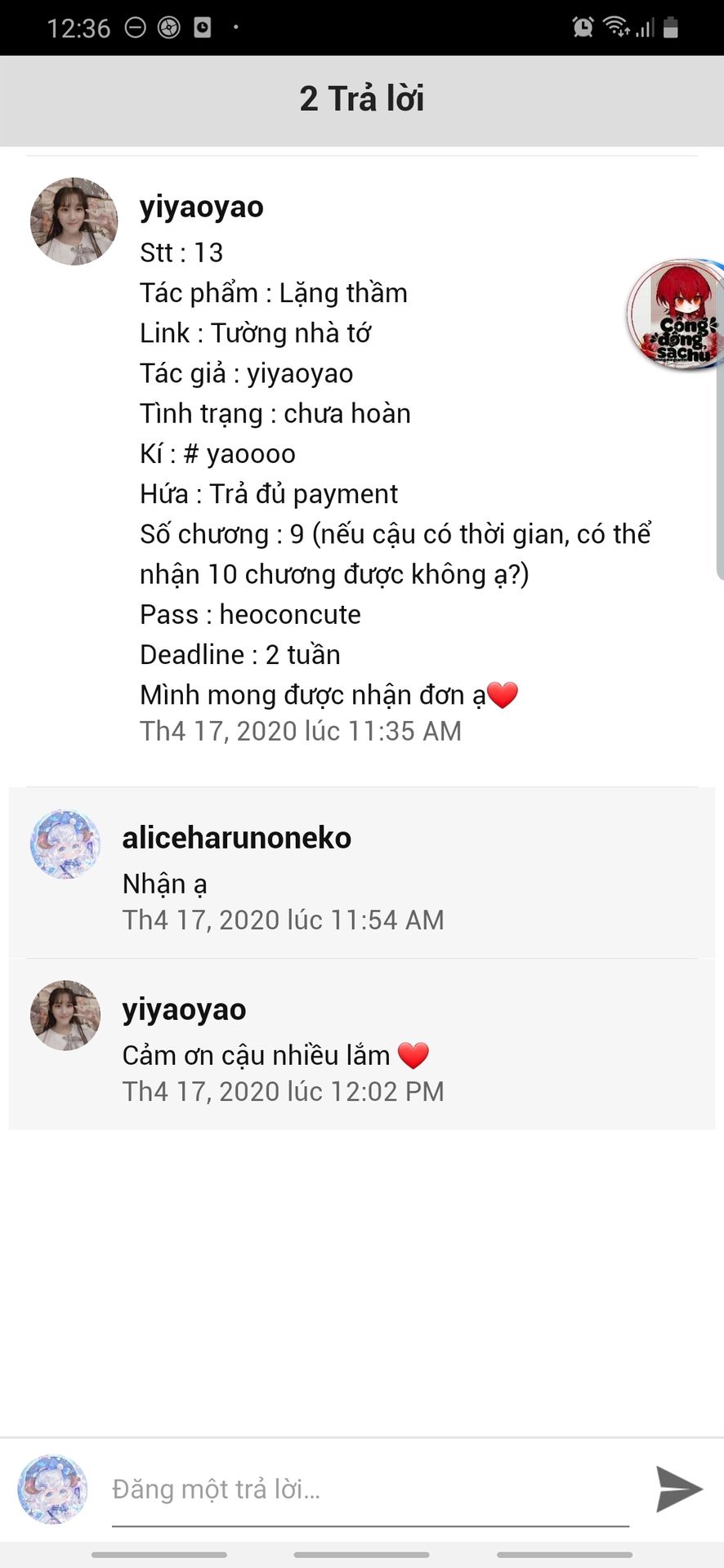Tap the reply field "Đăng một trả lời…"
Viewport: 724px width, 1568px height.
369,1489
